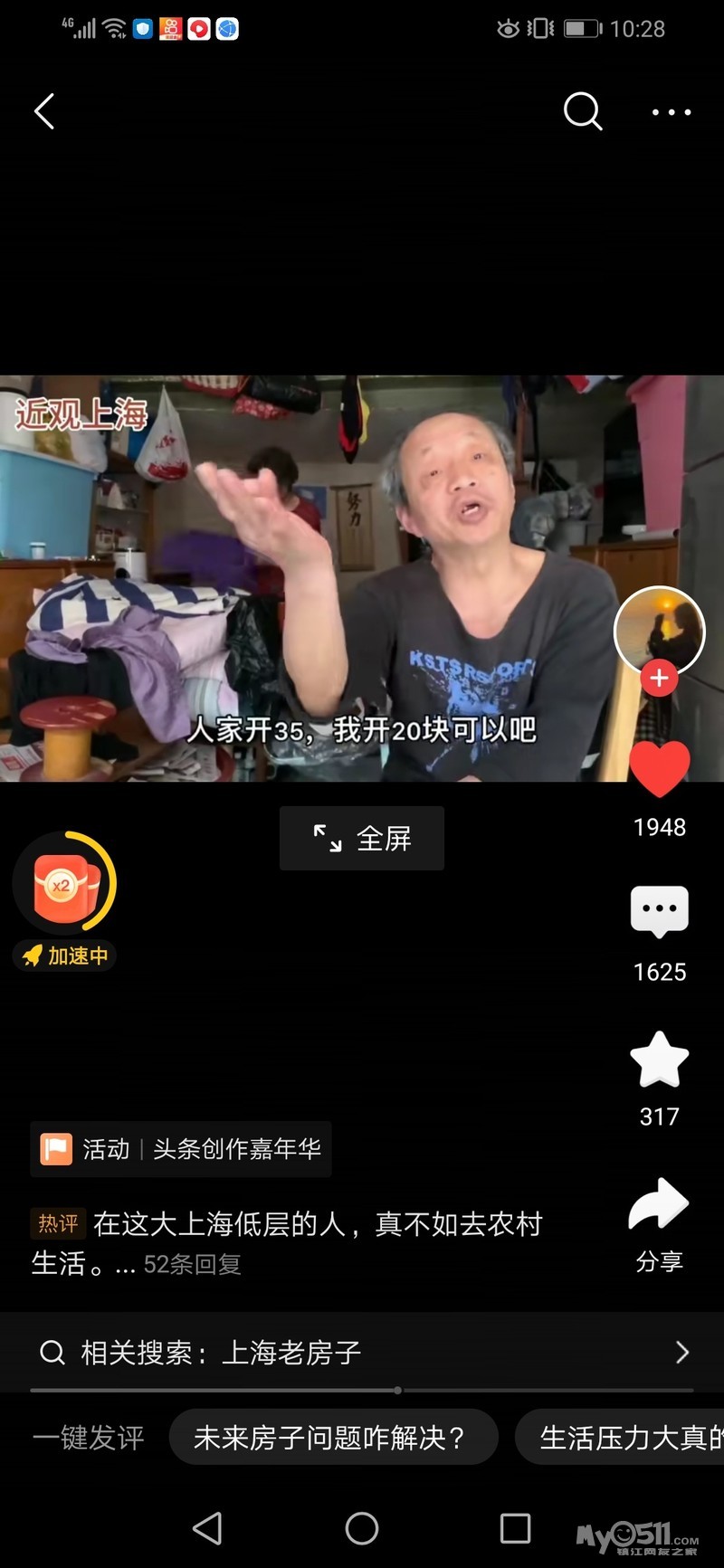Image resolution: width=724 pixels, height=1568 pixels.
Task: Seek the video using the progress bar
Action: pos(397,1390)
